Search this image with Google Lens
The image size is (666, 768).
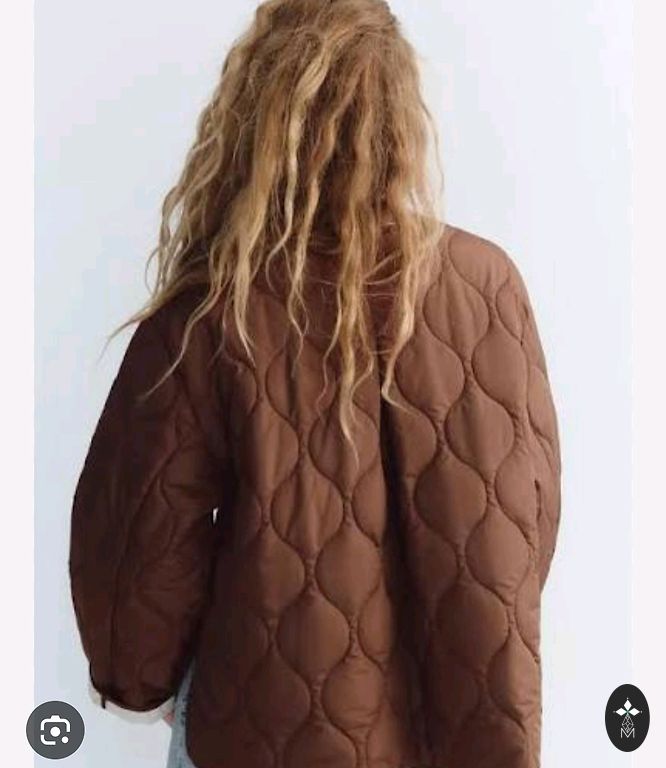pyautogui.click(x=55, y=730)
